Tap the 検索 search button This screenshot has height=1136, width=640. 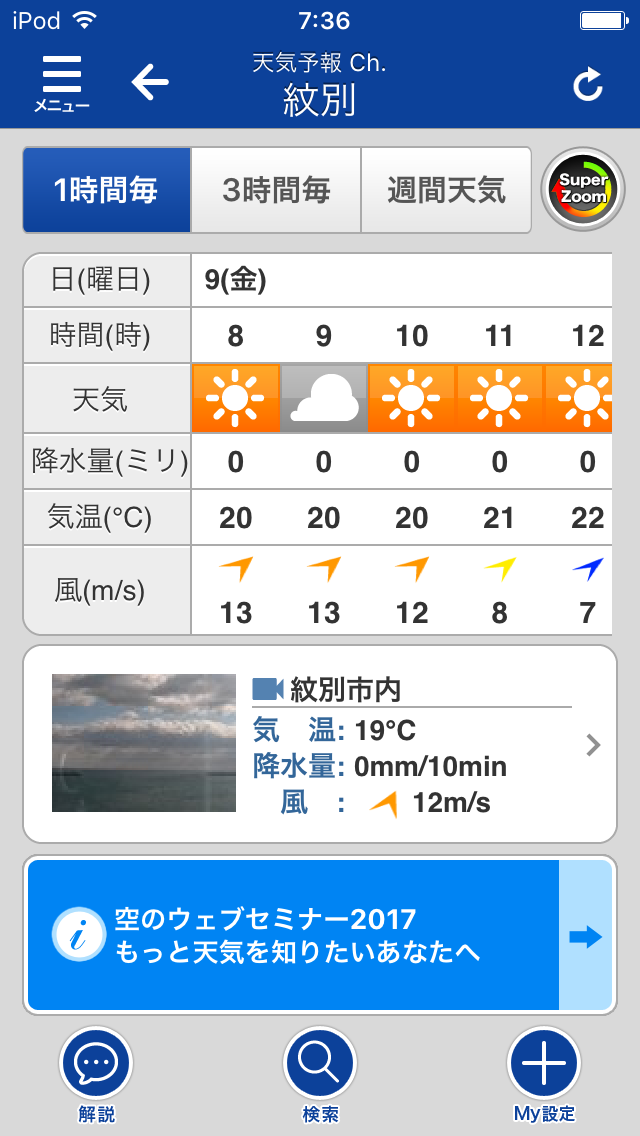click(x=320, y=1072)
